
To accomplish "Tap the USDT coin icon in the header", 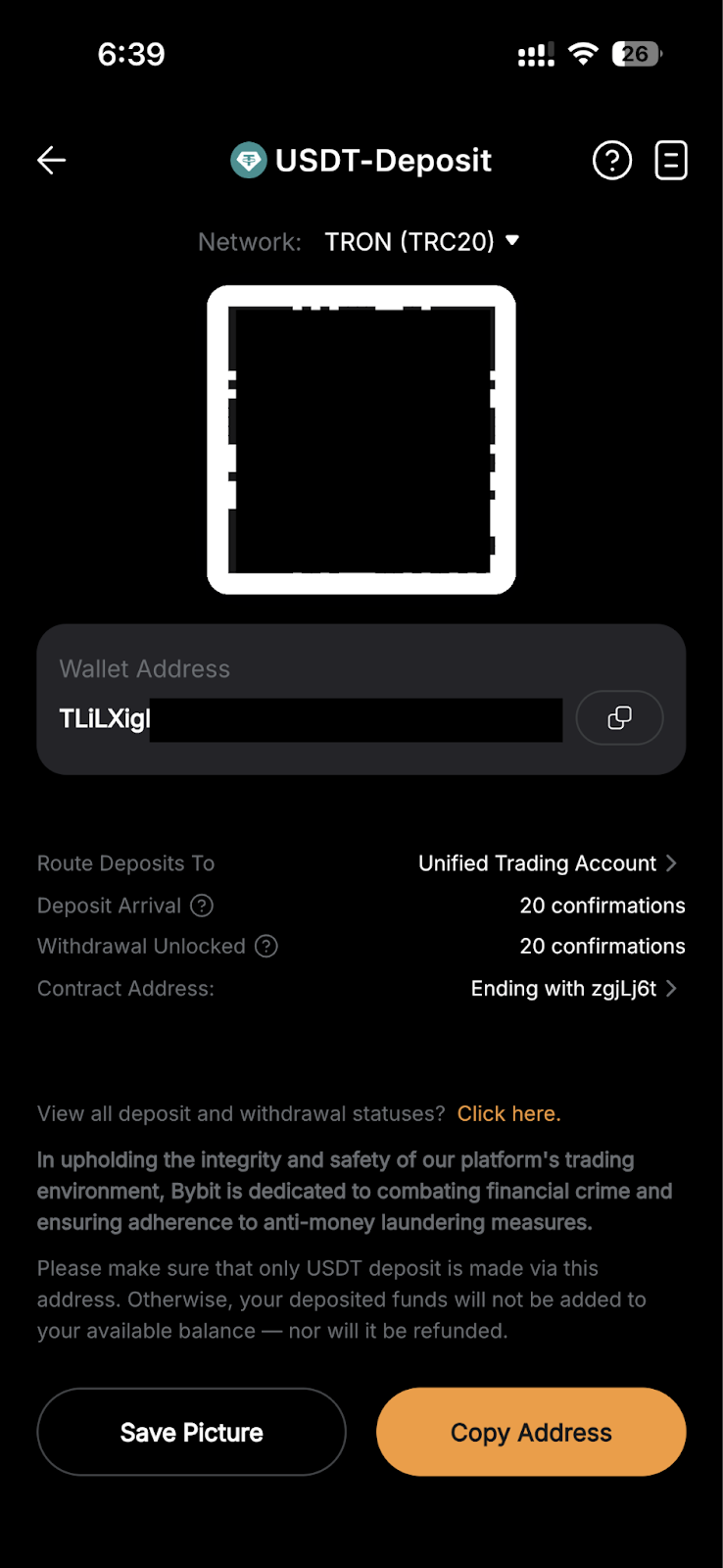I will coord(249,160).
